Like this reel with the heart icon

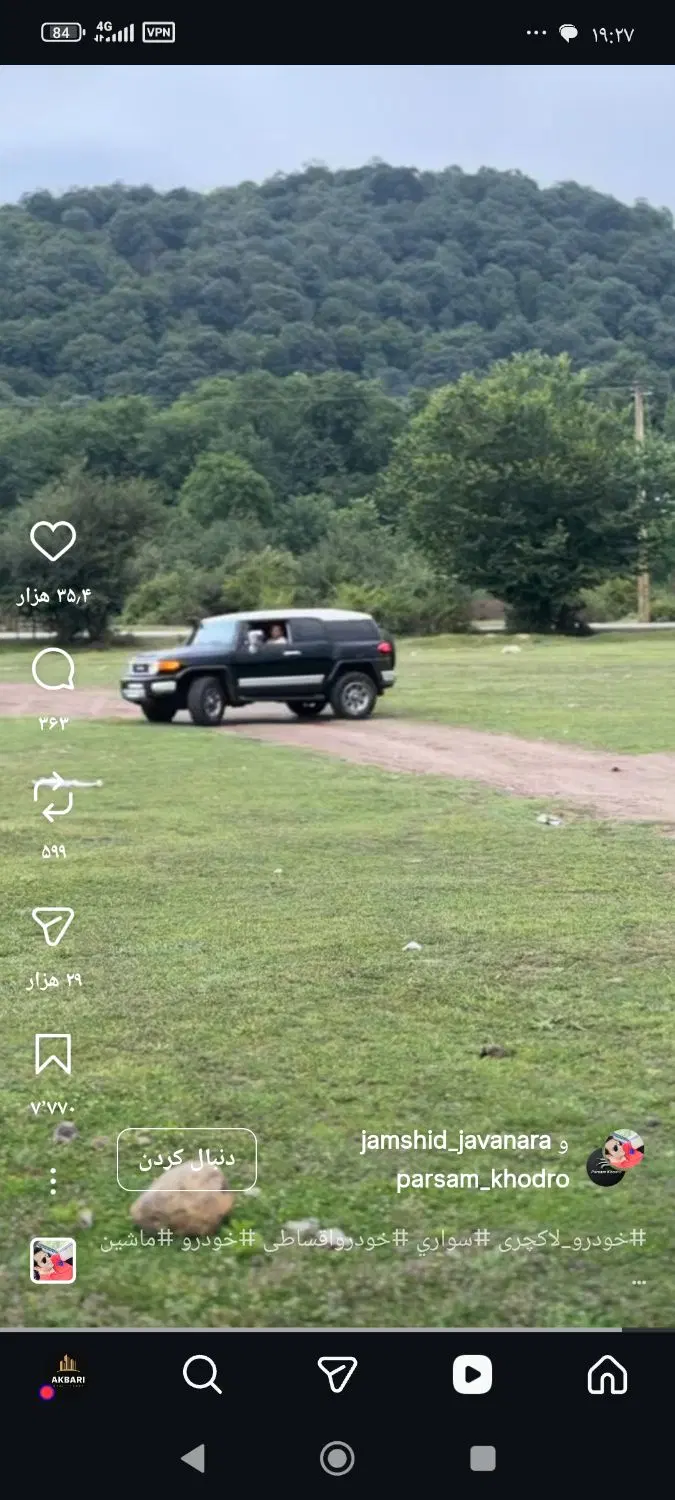point(53,541)
